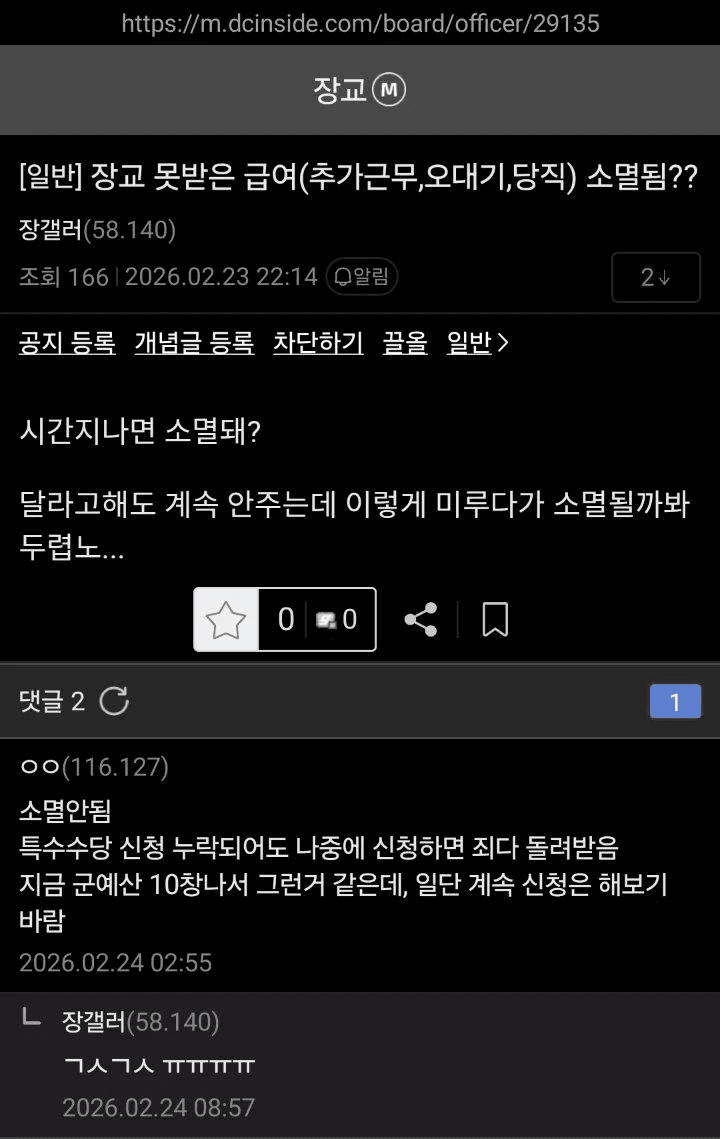Tap the 알림 notification button
The width and height of the screenshot is (720, 1139).
362,277
